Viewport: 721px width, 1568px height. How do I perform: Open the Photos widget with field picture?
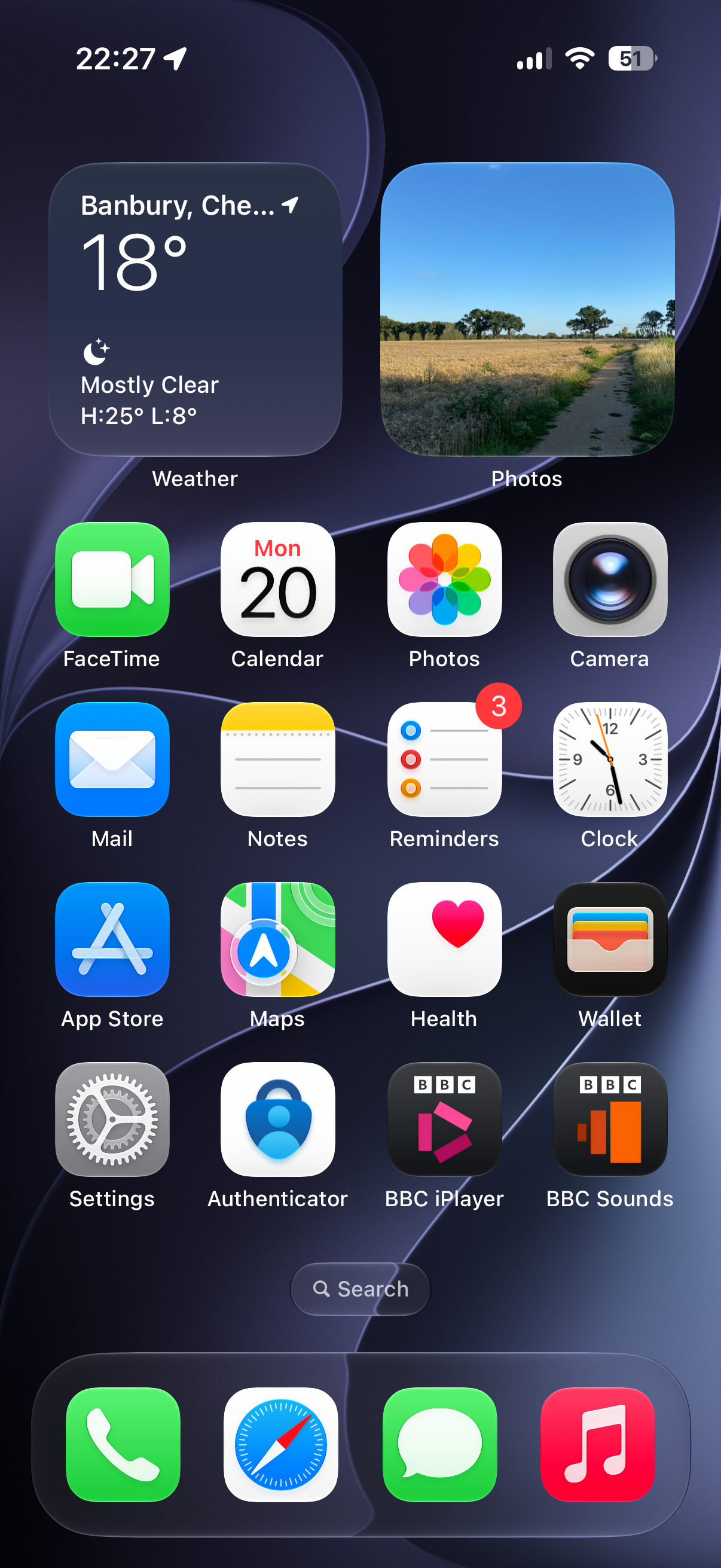click(x=527, y=309)
